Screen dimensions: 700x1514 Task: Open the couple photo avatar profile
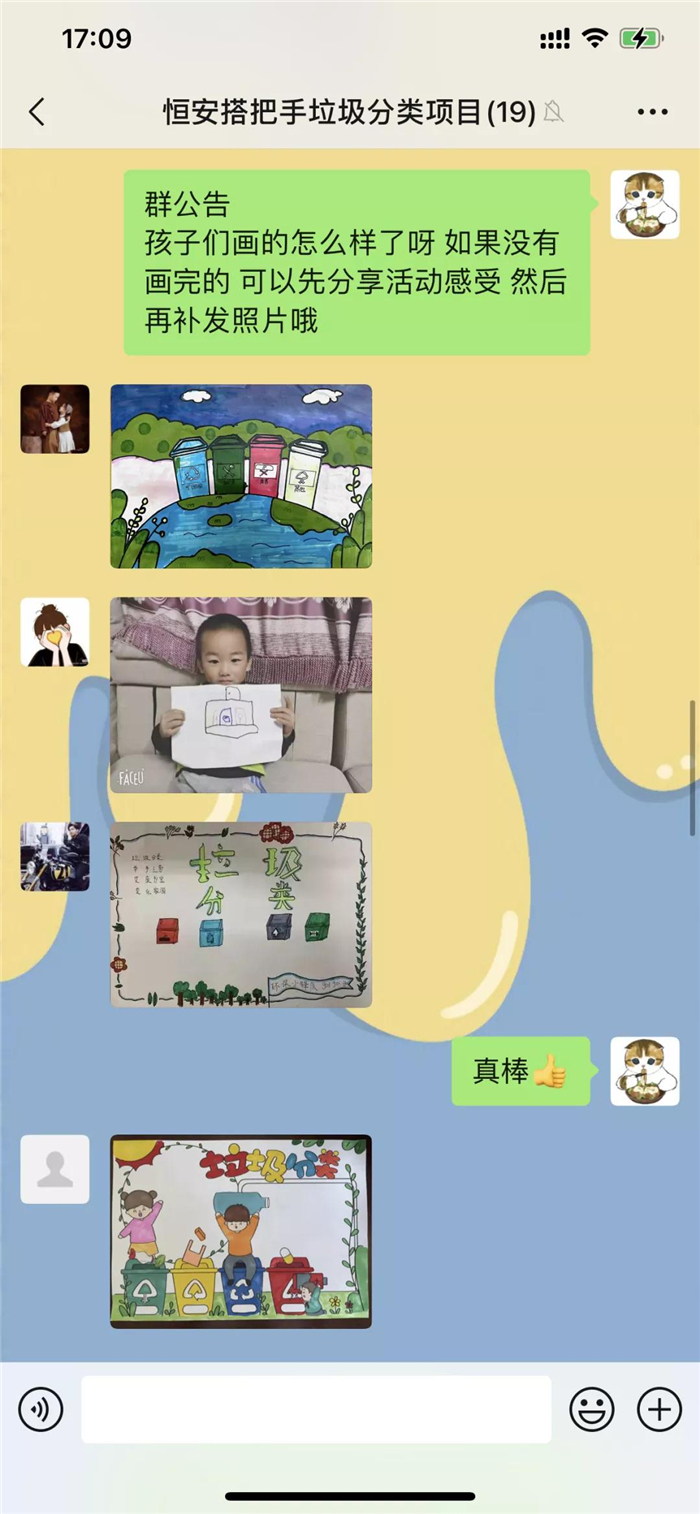tap(55, 419)
